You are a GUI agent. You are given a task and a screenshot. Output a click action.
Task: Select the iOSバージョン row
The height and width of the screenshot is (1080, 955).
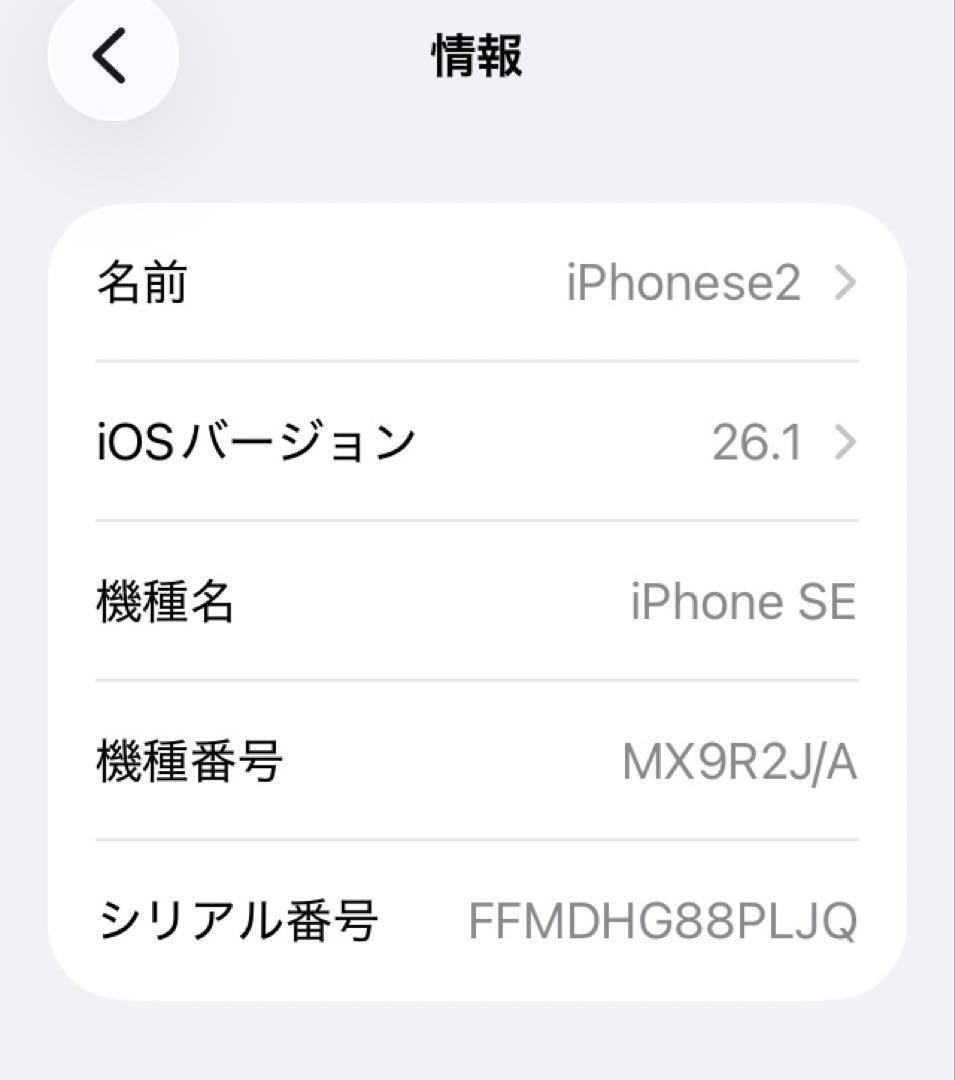coord(477,442)
